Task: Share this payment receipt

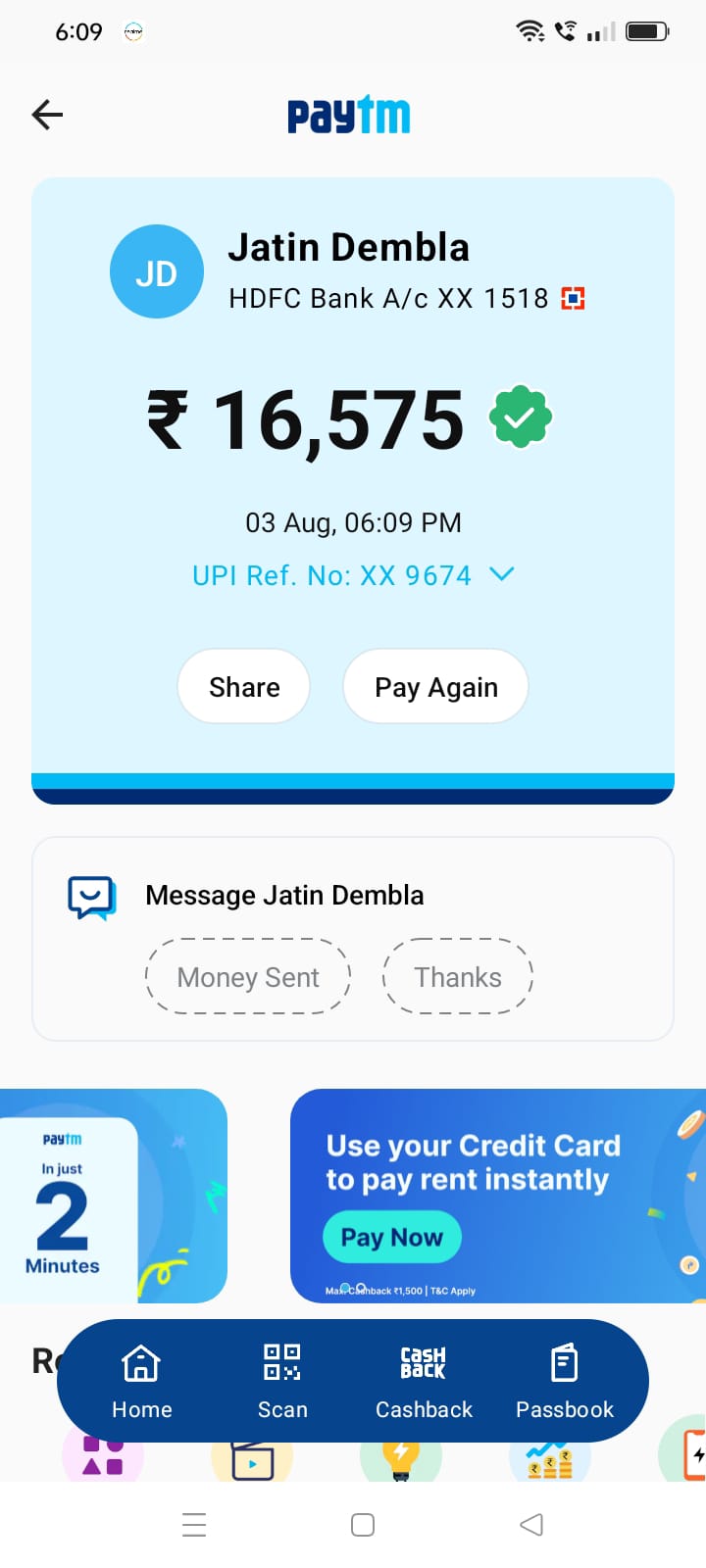Action: 244,687
